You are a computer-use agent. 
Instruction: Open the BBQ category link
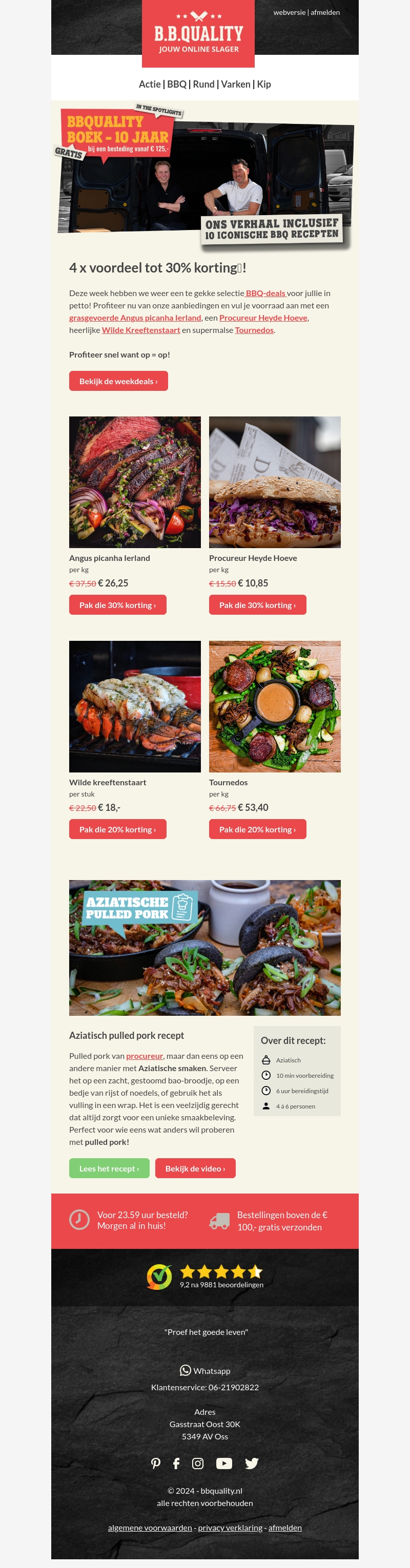[177, 84]
